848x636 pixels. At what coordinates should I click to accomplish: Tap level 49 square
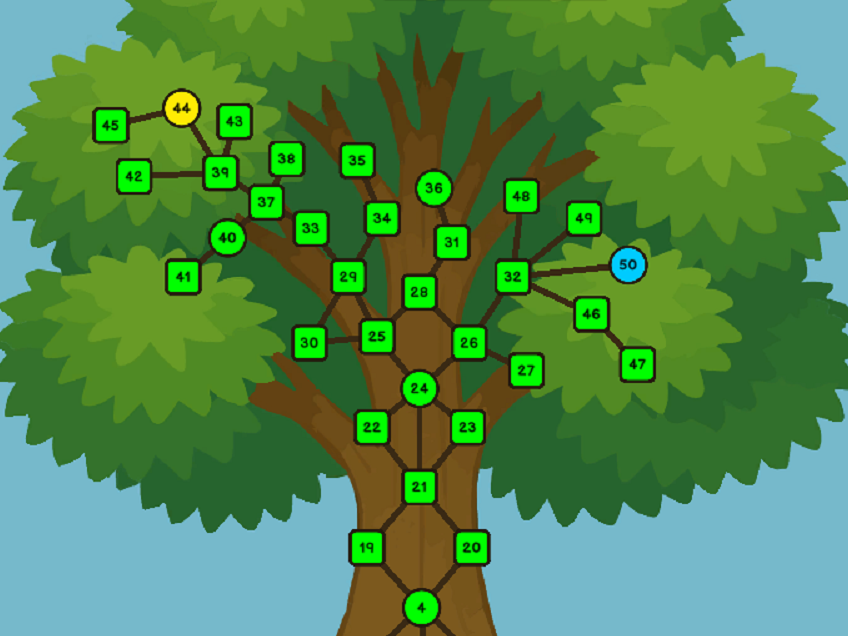coord(584,218)
